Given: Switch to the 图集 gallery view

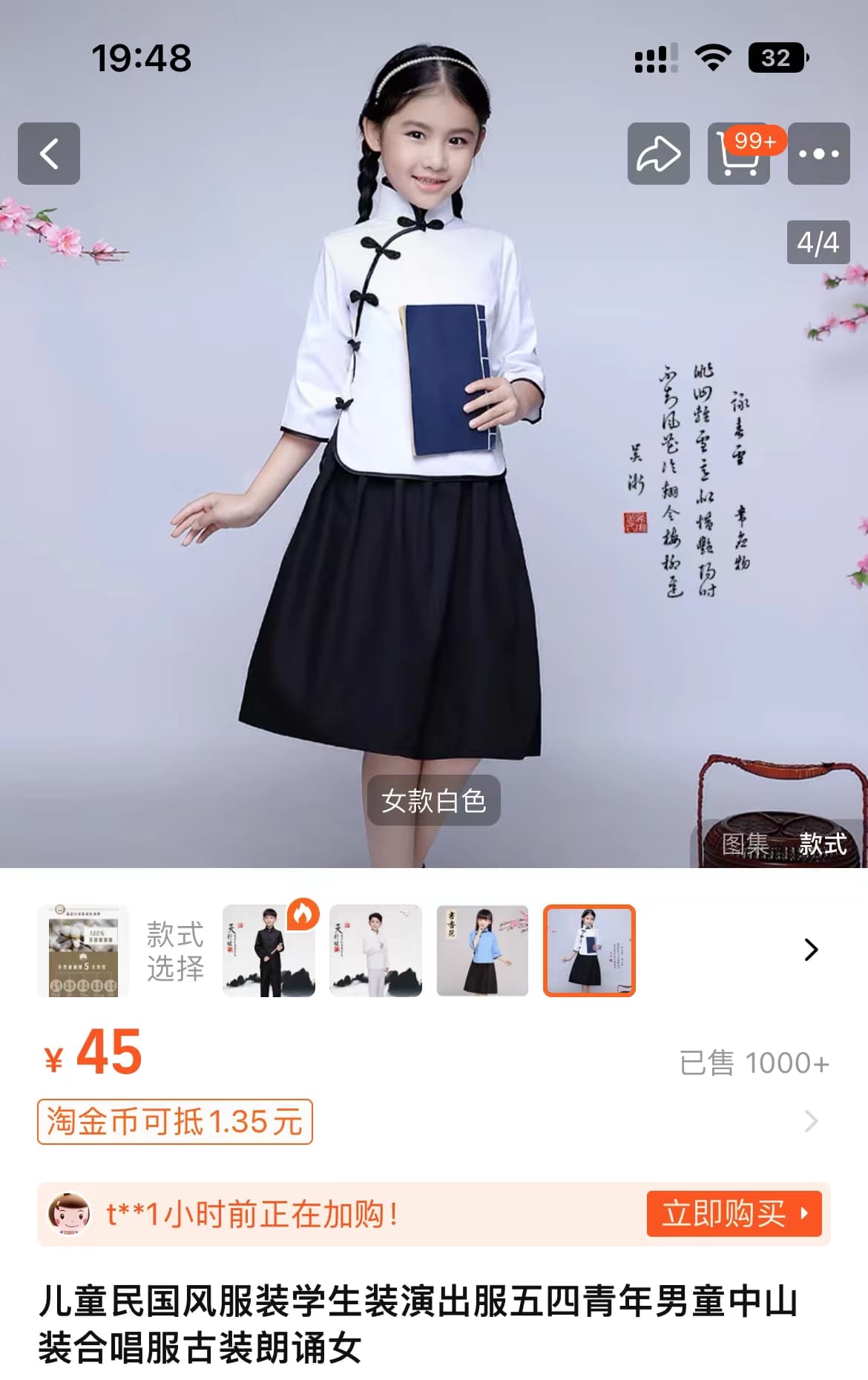Looking at the screenshot, I should pos(745,844).
